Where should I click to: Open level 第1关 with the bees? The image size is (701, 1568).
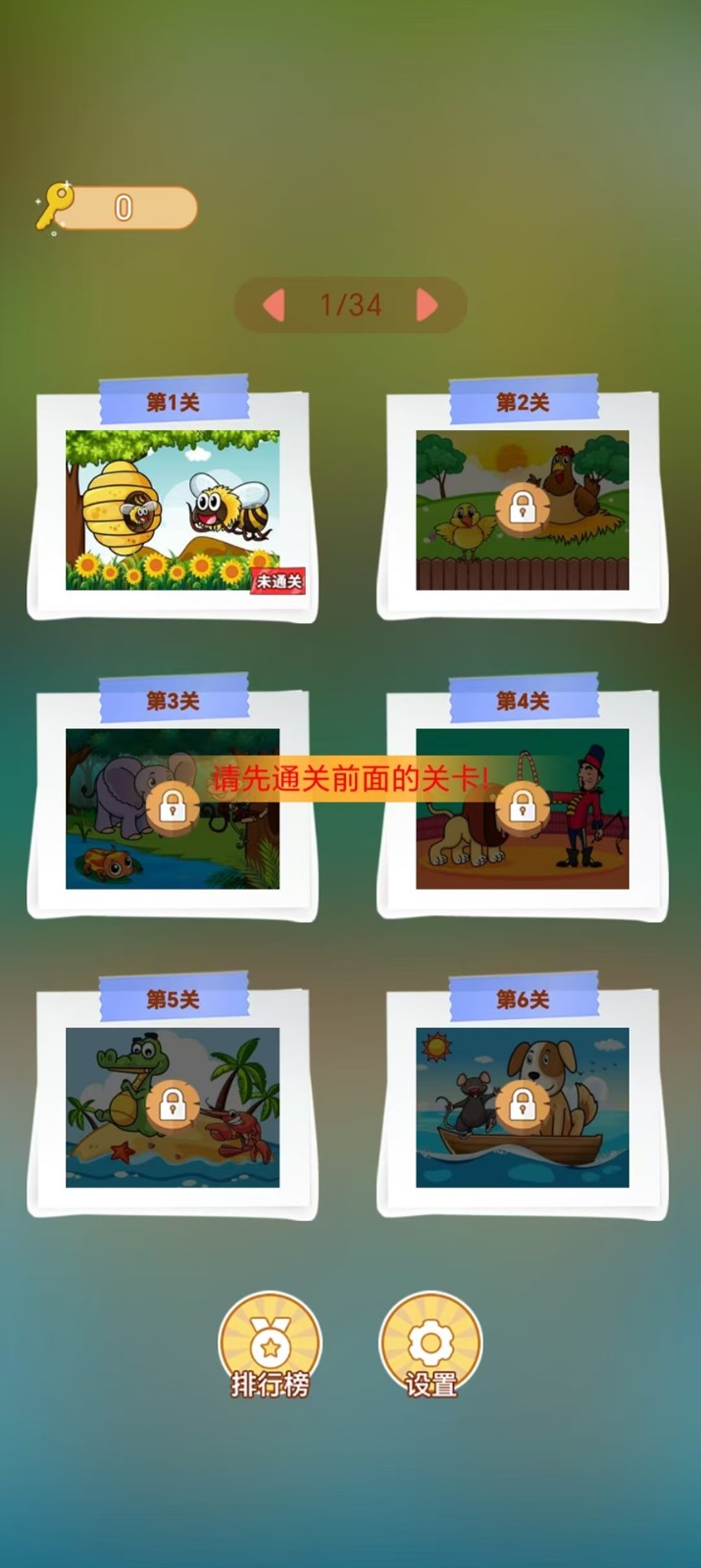click(x=173, y=510)
